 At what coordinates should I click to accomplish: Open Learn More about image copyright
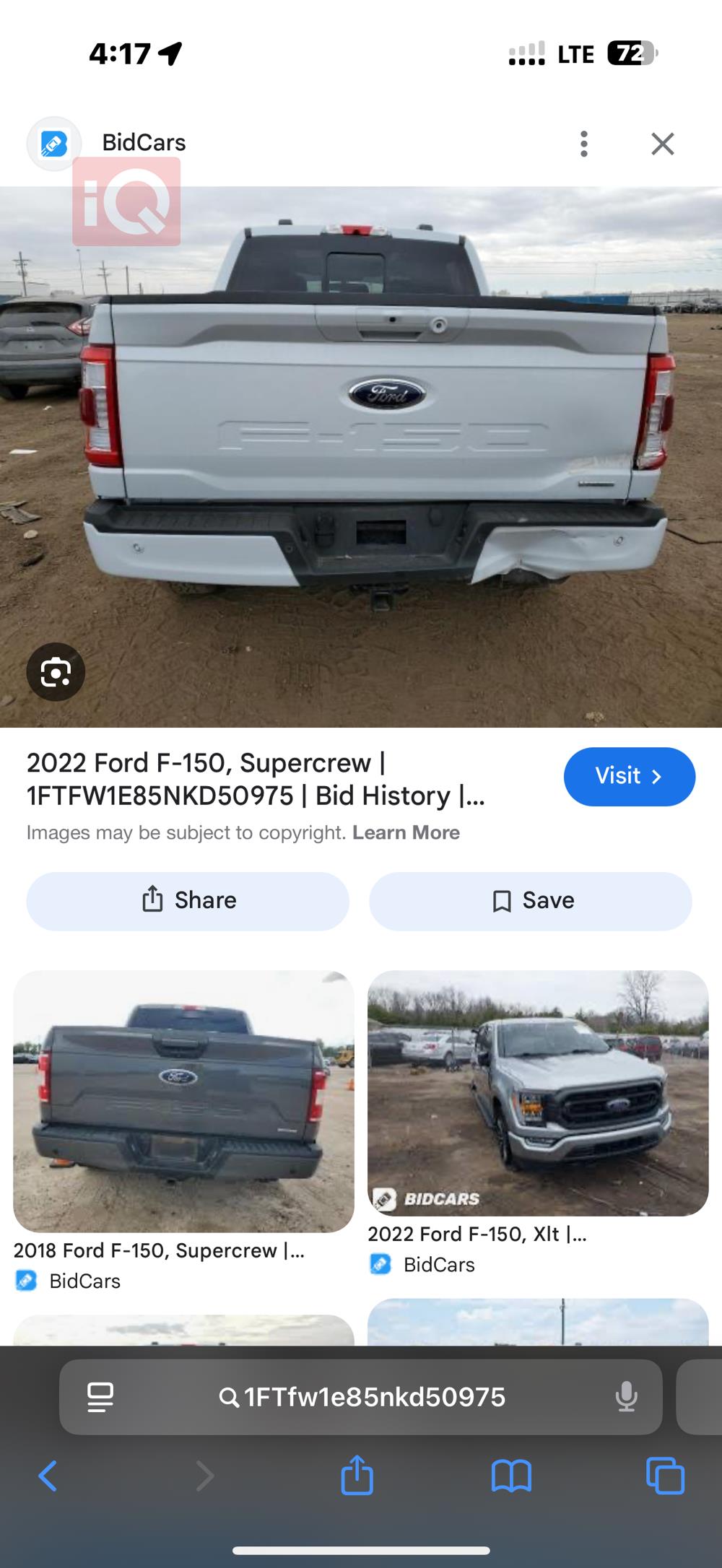[x=406, y=832]
